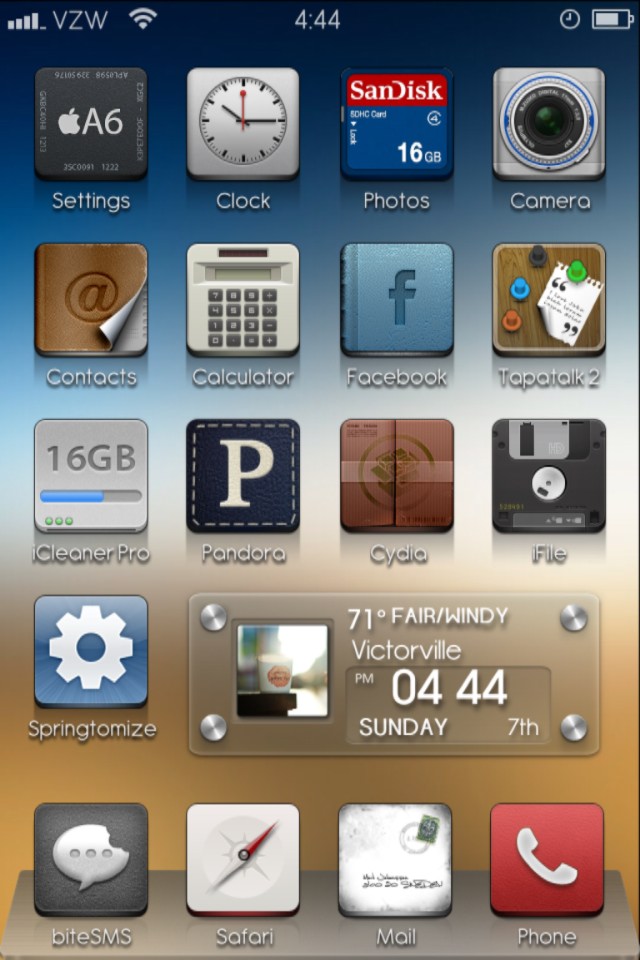Open the Cydia store
The height and width of the screenshot is (960, 640).
point(396,476)
